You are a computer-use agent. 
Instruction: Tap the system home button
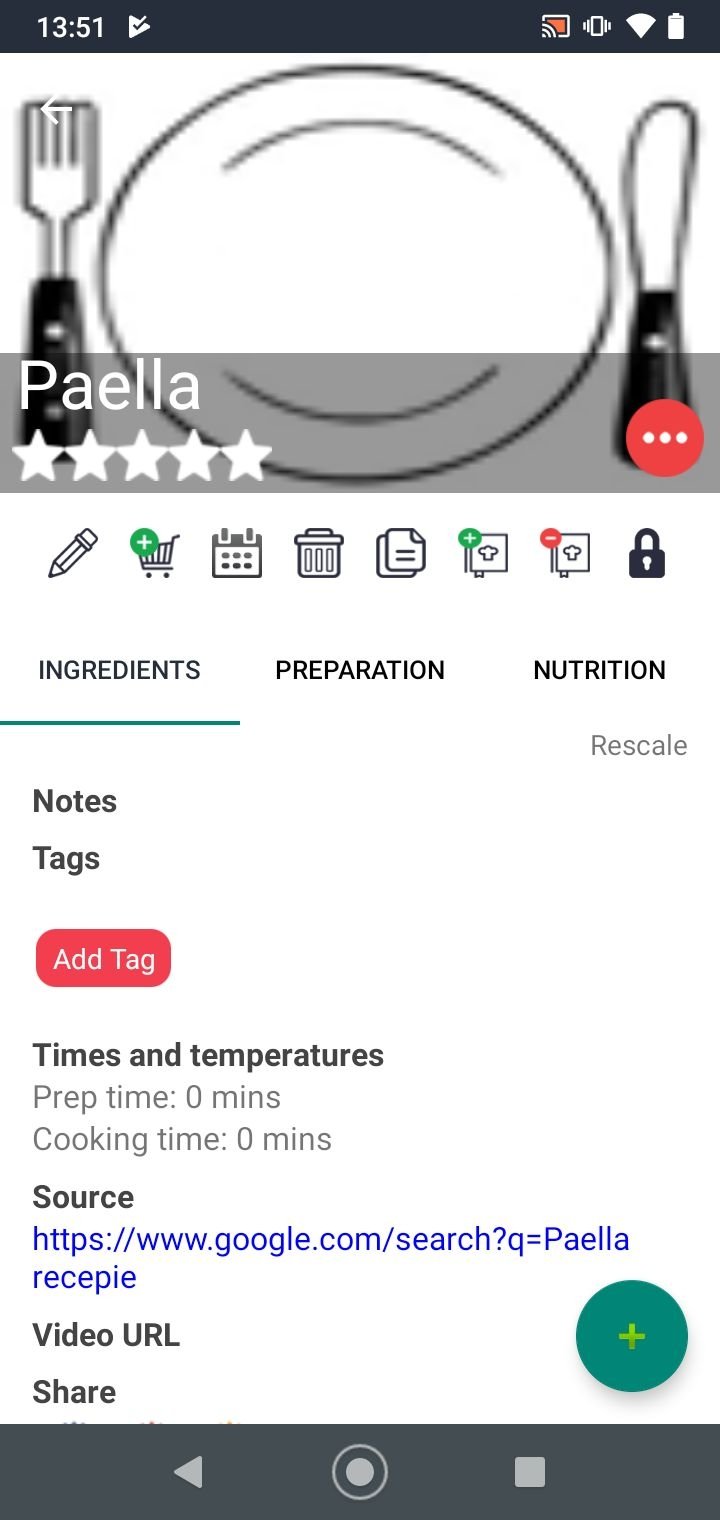(360, 1472)
